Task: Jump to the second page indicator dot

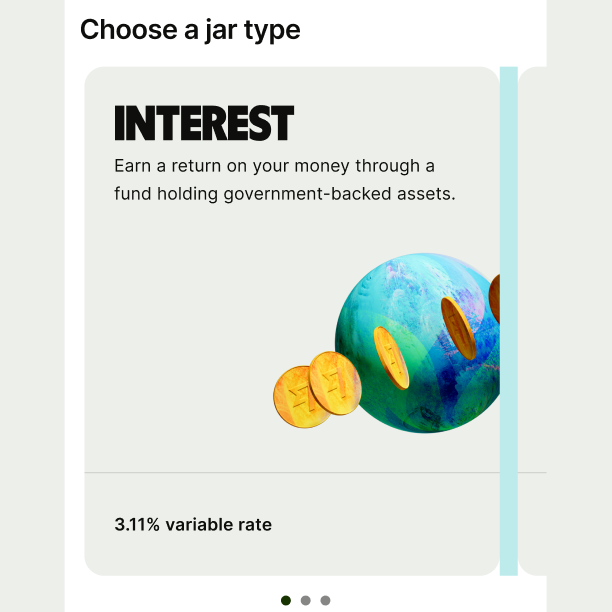Action: [306, 600]
